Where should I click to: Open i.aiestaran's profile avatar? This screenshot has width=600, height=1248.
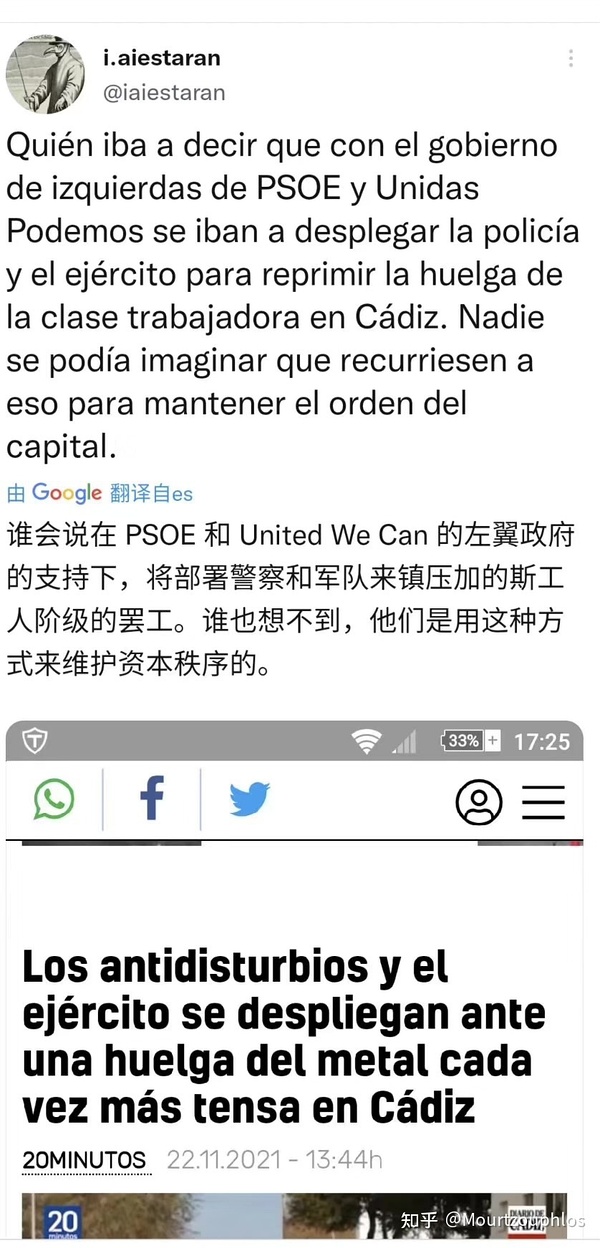45,75
